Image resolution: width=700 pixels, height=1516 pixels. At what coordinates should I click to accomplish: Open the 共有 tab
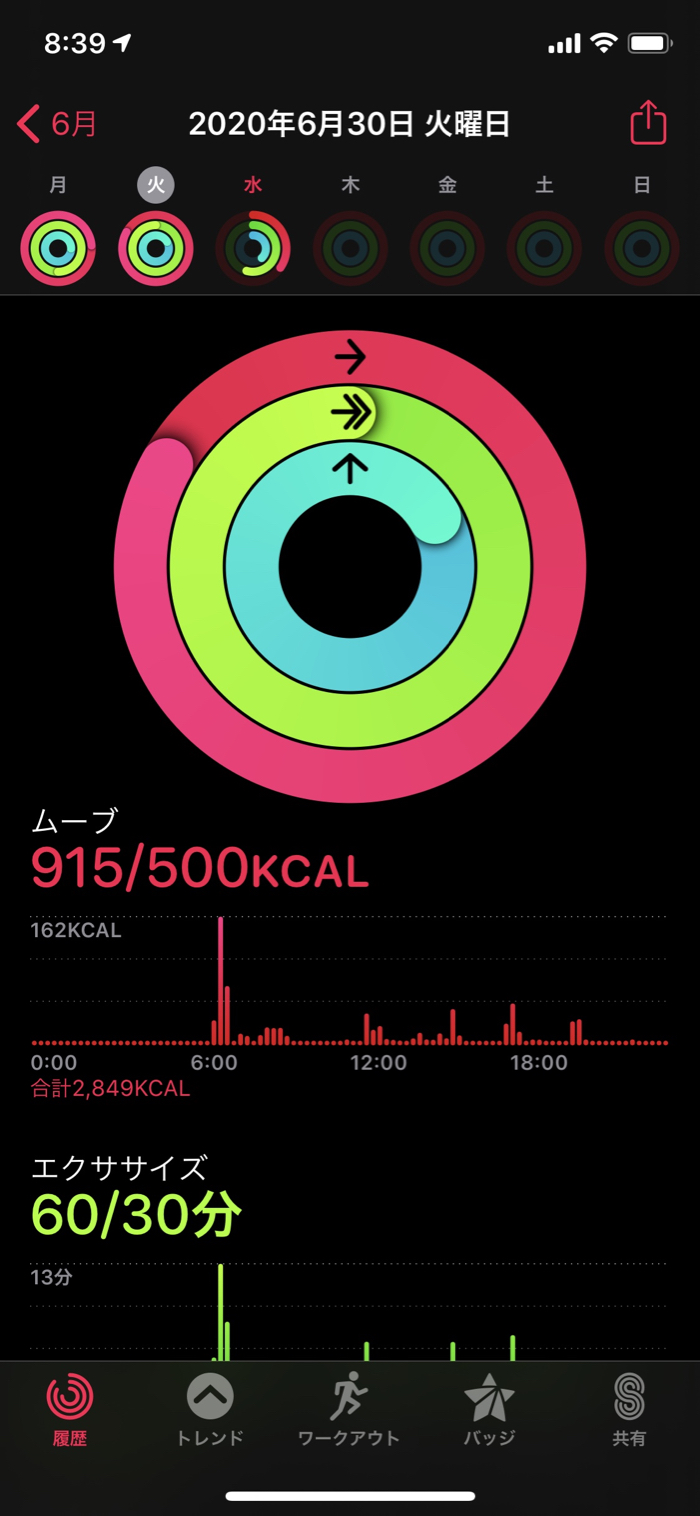pyautogui.click(x=629, y=1410)
